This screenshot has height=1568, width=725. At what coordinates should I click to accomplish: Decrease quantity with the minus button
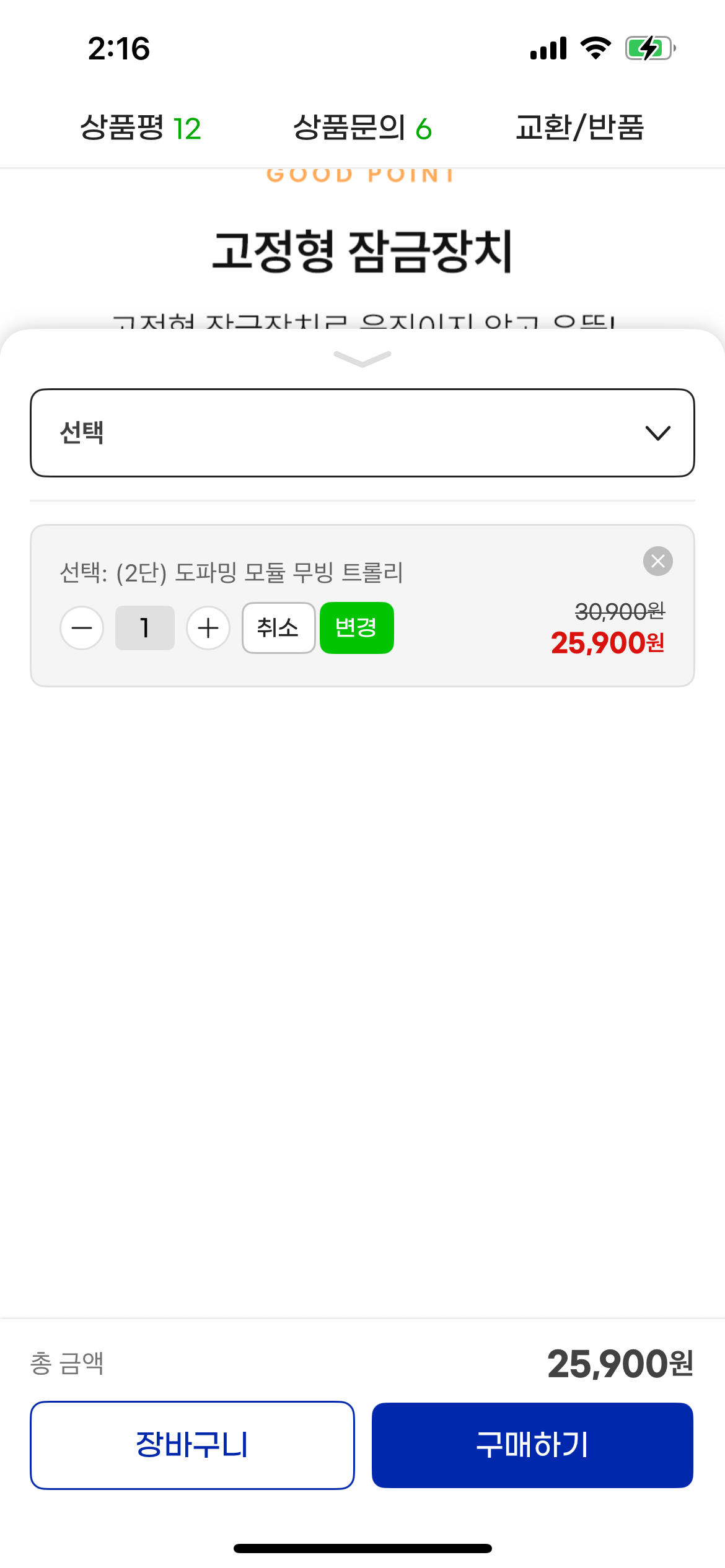[x=82, y=628]
